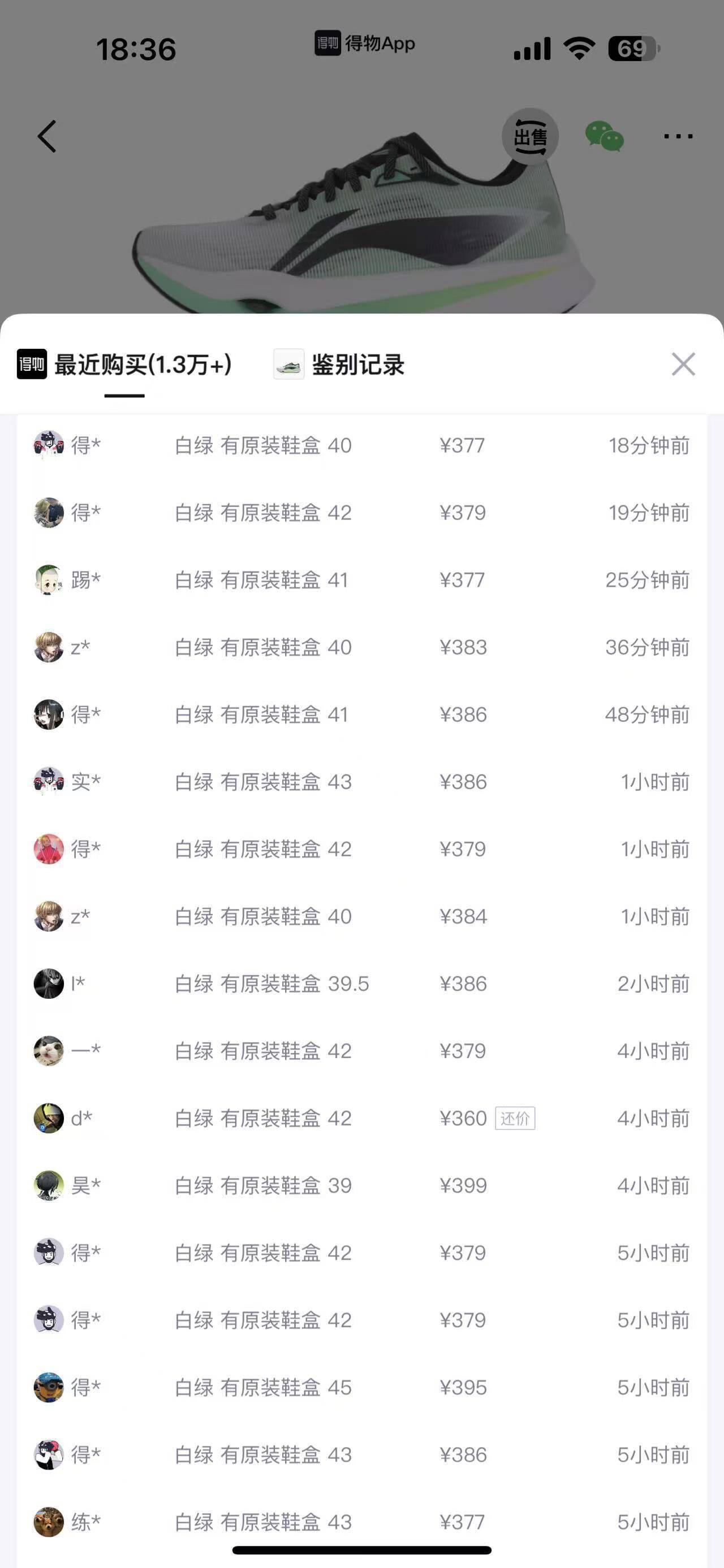The height and width of the screenshot is (1568, 724).
Task: Close the purchase list panel
Action: tap(683, 364)
